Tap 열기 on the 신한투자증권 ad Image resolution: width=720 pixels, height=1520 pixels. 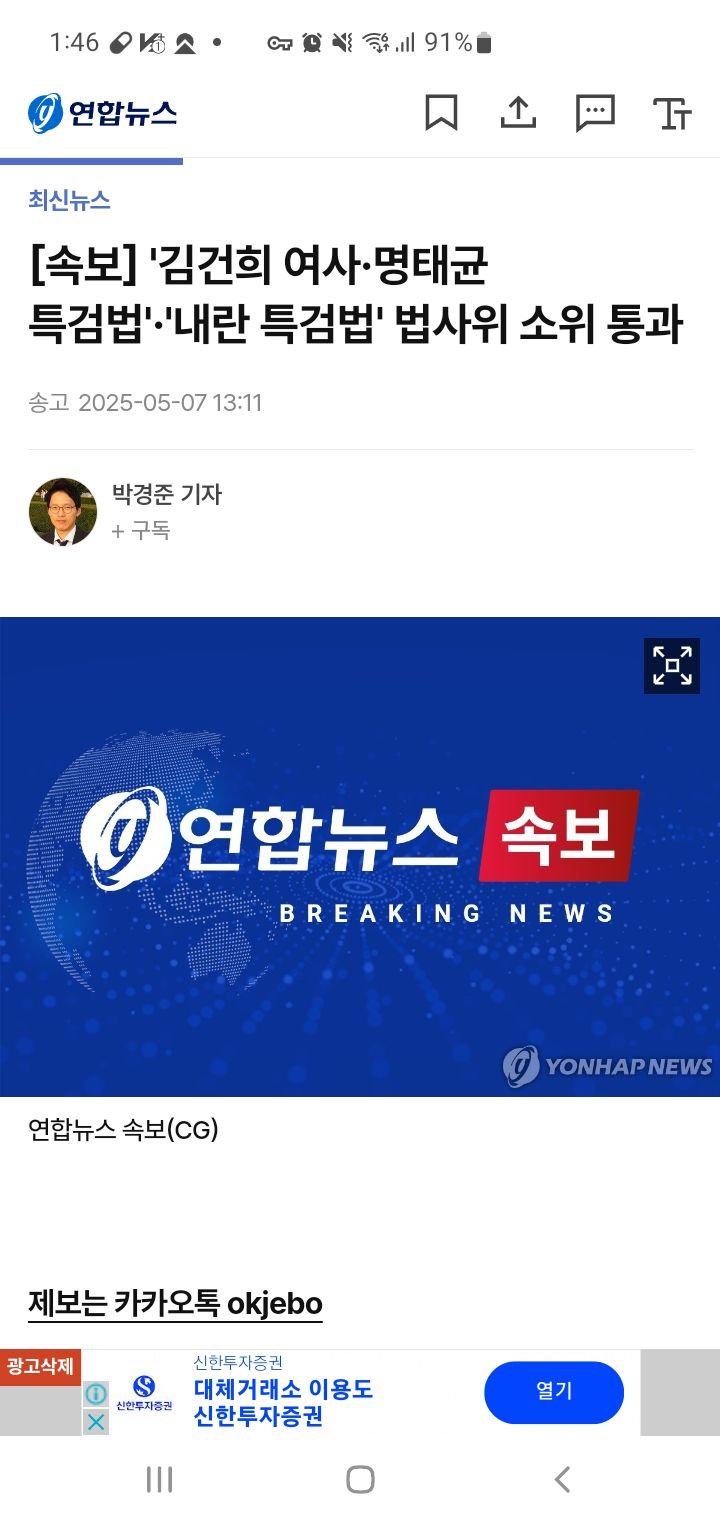(553, 1392)
